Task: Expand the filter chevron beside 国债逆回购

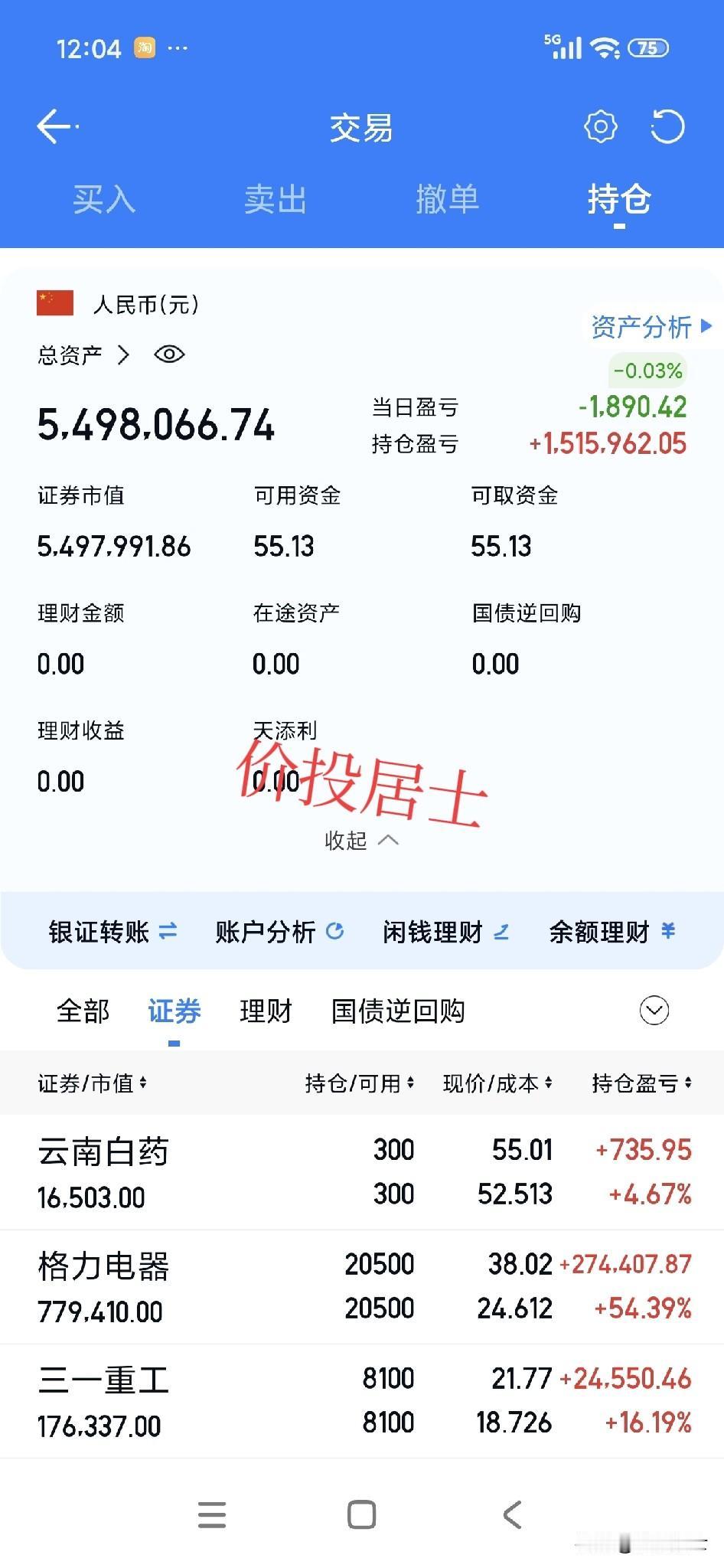Action: [654, 1011]
